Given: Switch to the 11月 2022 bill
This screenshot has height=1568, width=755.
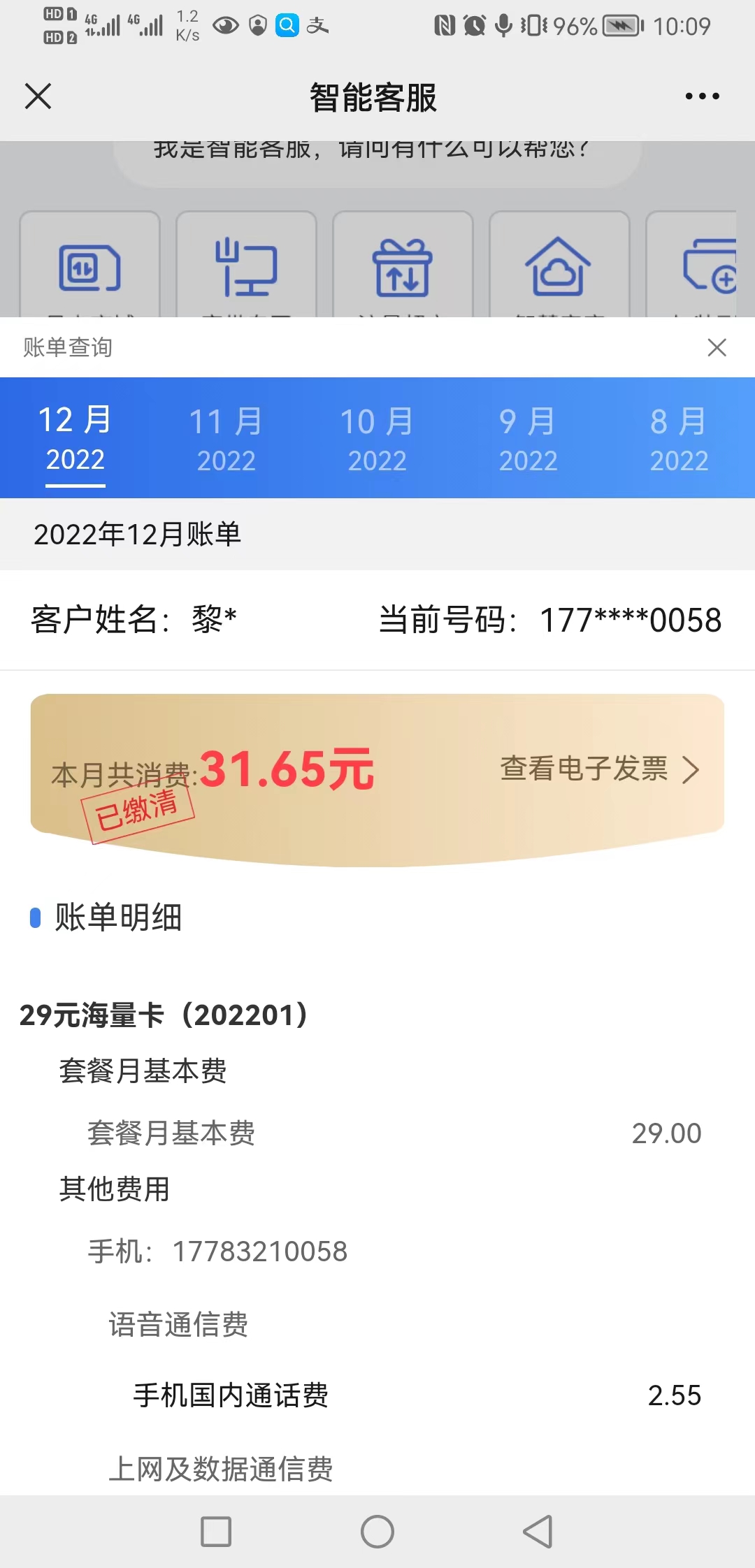Looking at the screenshot, I should 226,439.
